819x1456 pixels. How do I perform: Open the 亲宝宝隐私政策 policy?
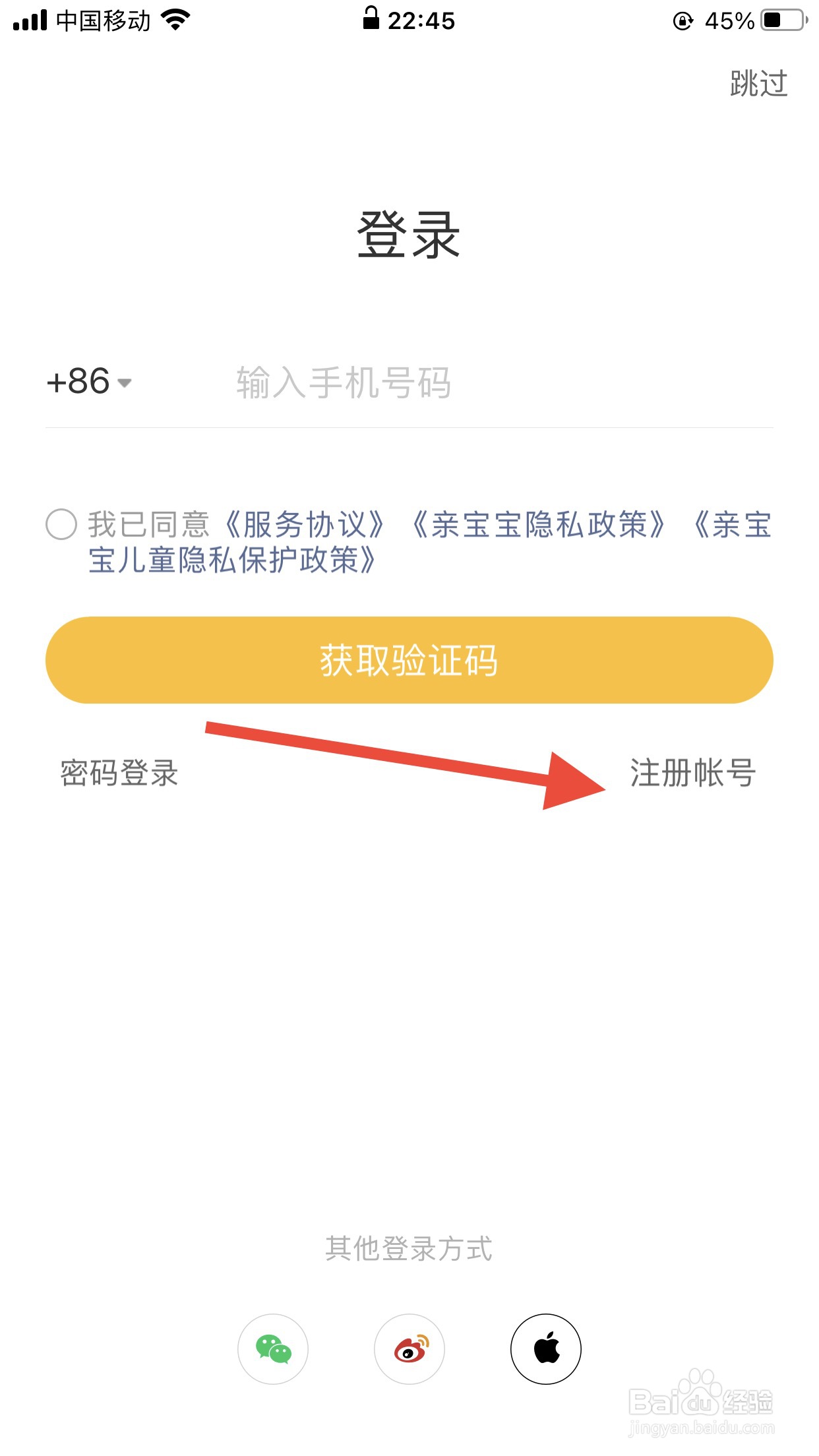[539, 524]
